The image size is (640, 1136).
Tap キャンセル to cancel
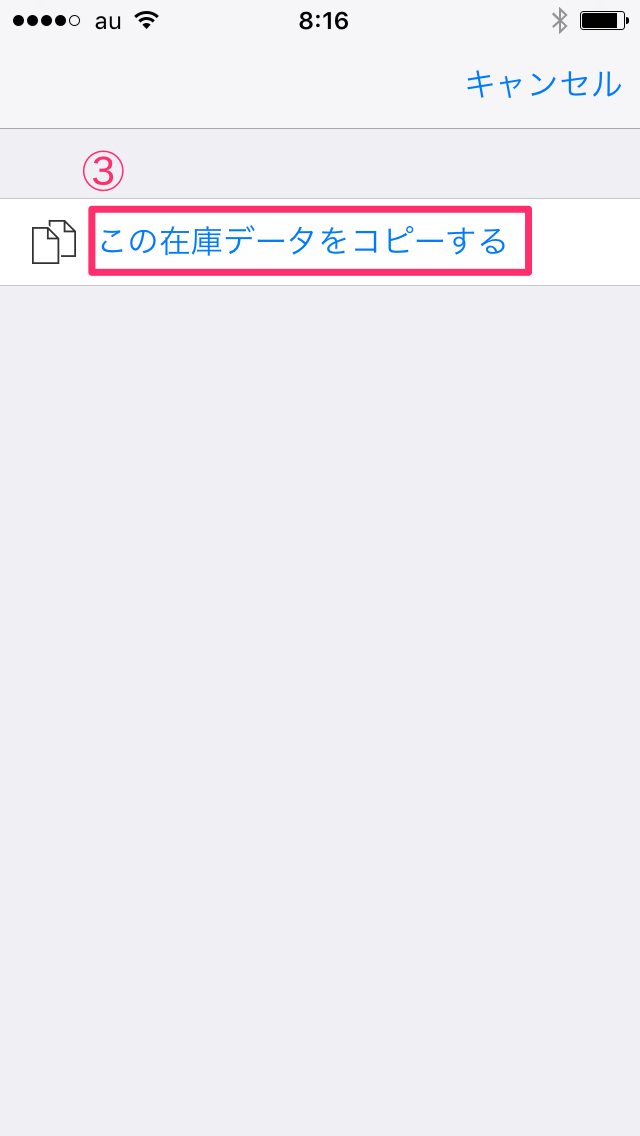tap(543, 85)
